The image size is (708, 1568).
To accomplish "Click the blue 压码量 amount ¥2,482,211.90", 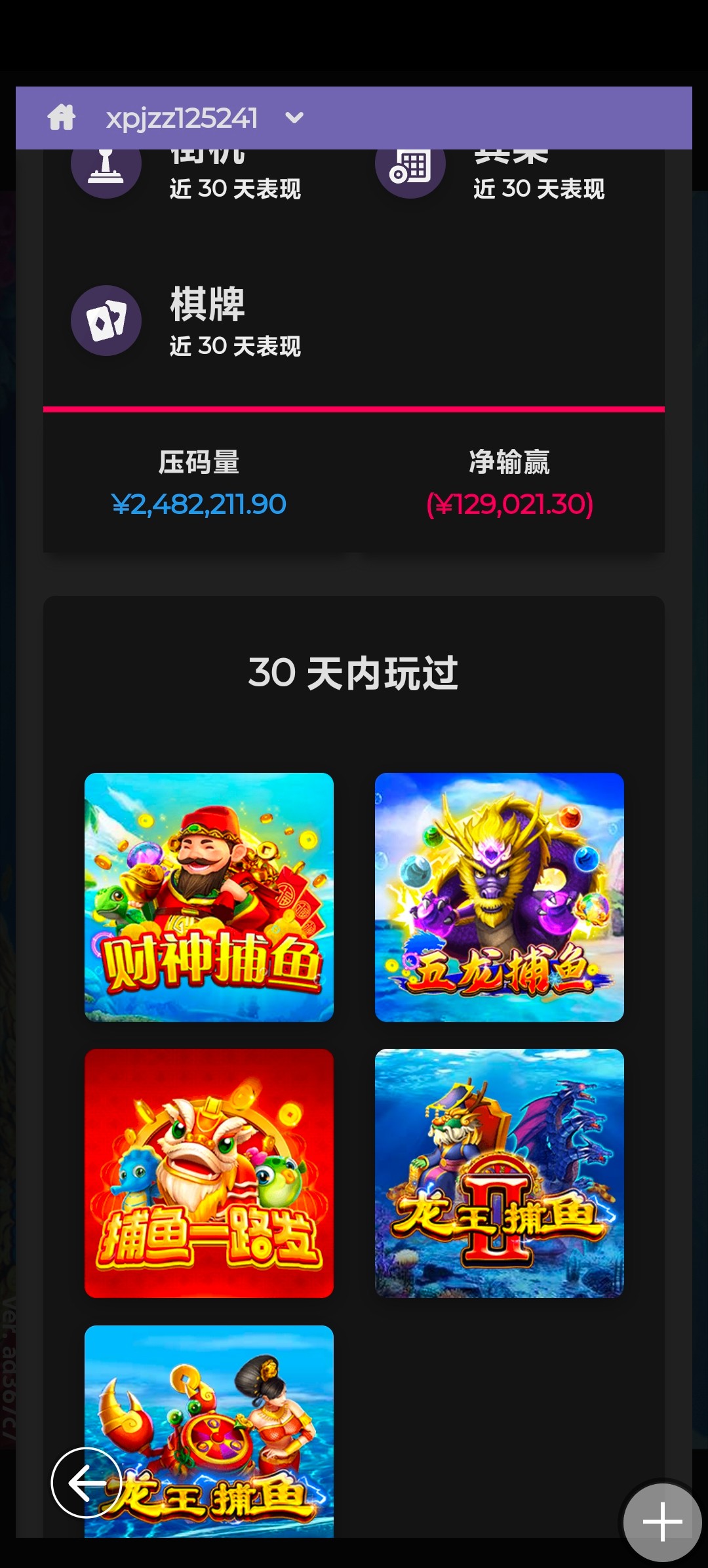I will coord(198,505).
